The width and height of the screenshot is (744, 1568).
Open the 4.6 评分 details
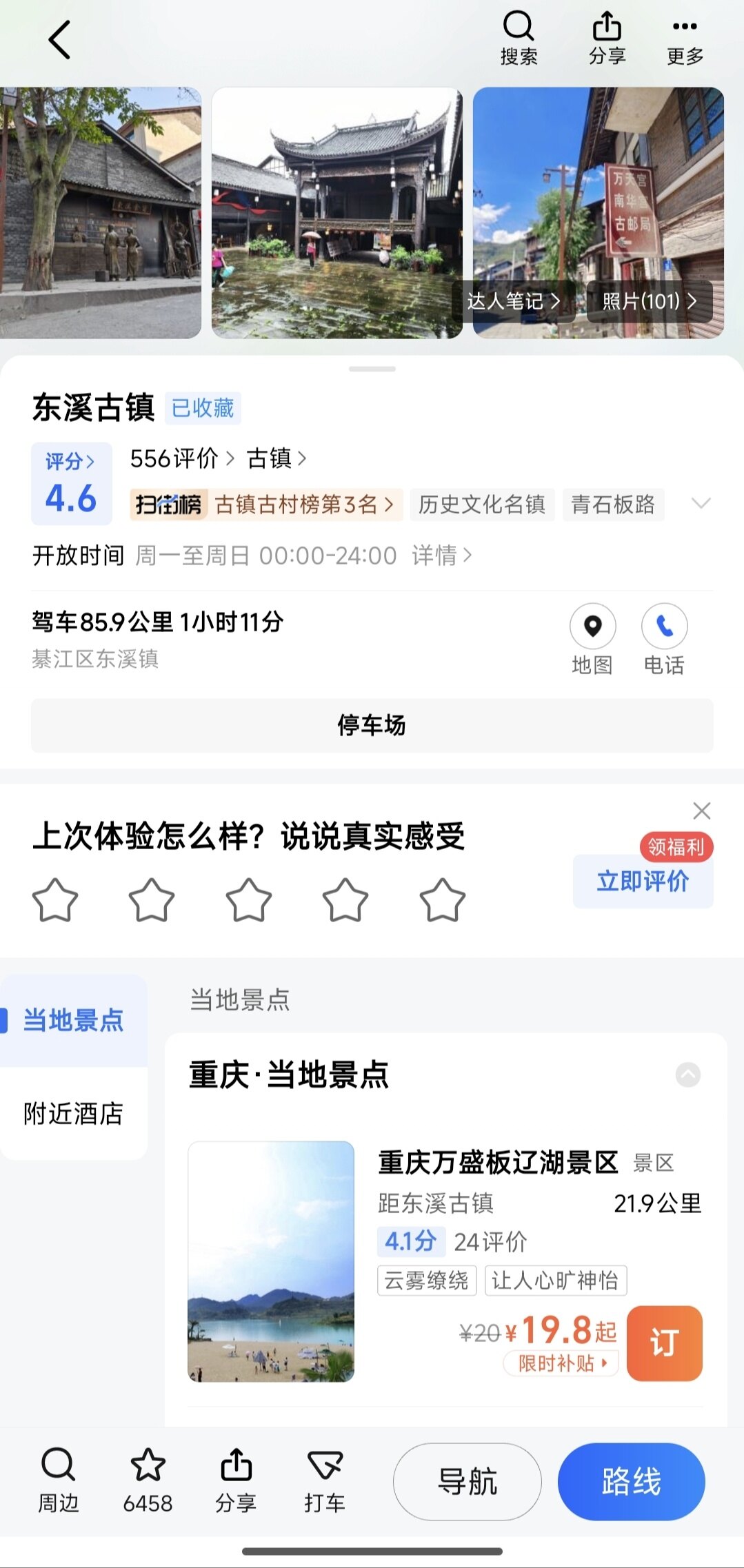pos(71,484)
